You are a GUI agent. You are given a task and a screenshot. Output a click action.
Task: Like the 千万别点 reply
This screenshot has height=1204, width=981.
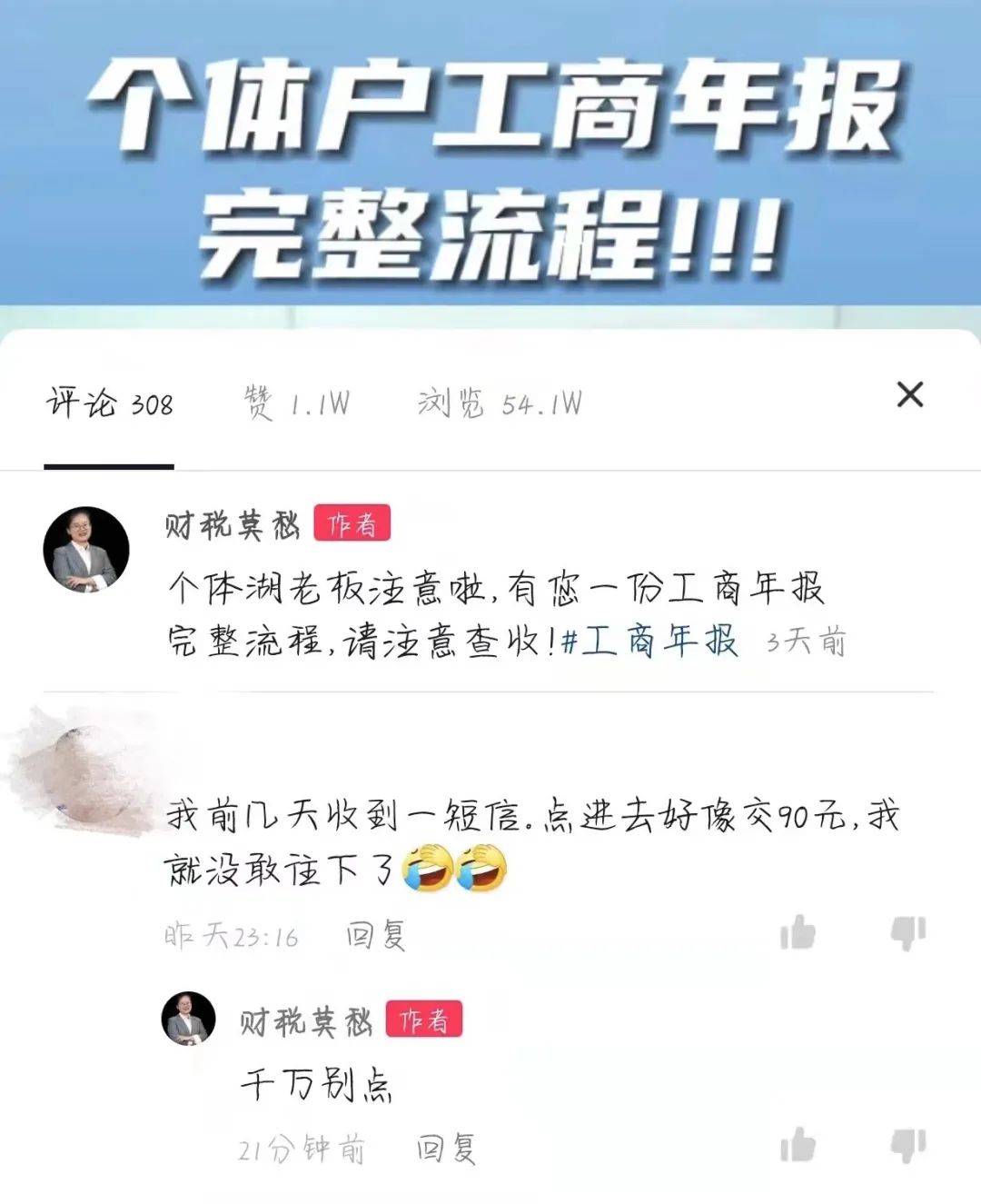click(798, 1146)
